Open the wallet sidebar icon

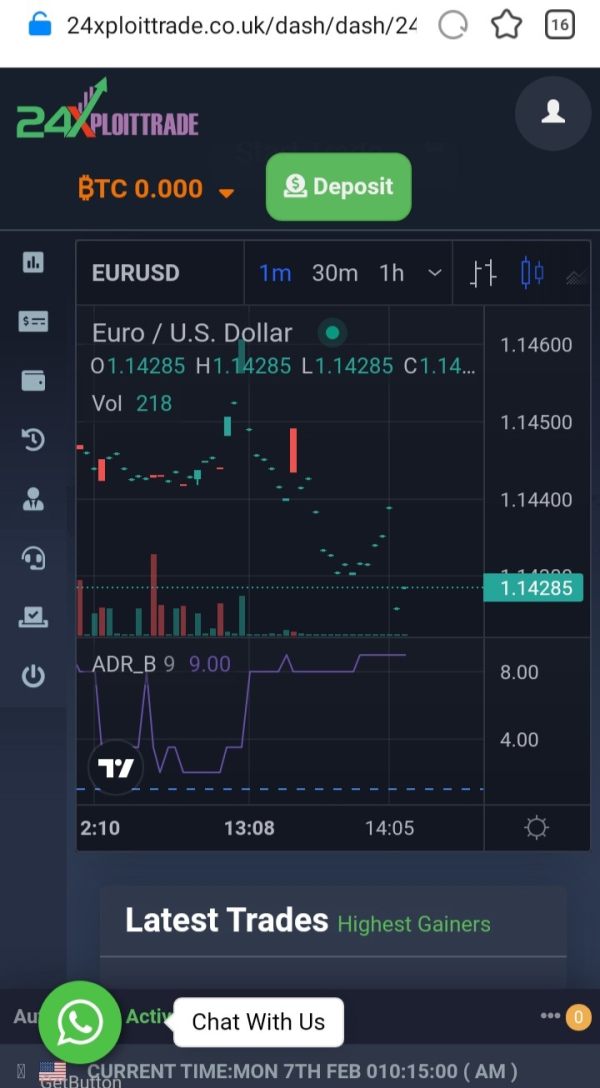pyautogui.click(x=33, y=380)
